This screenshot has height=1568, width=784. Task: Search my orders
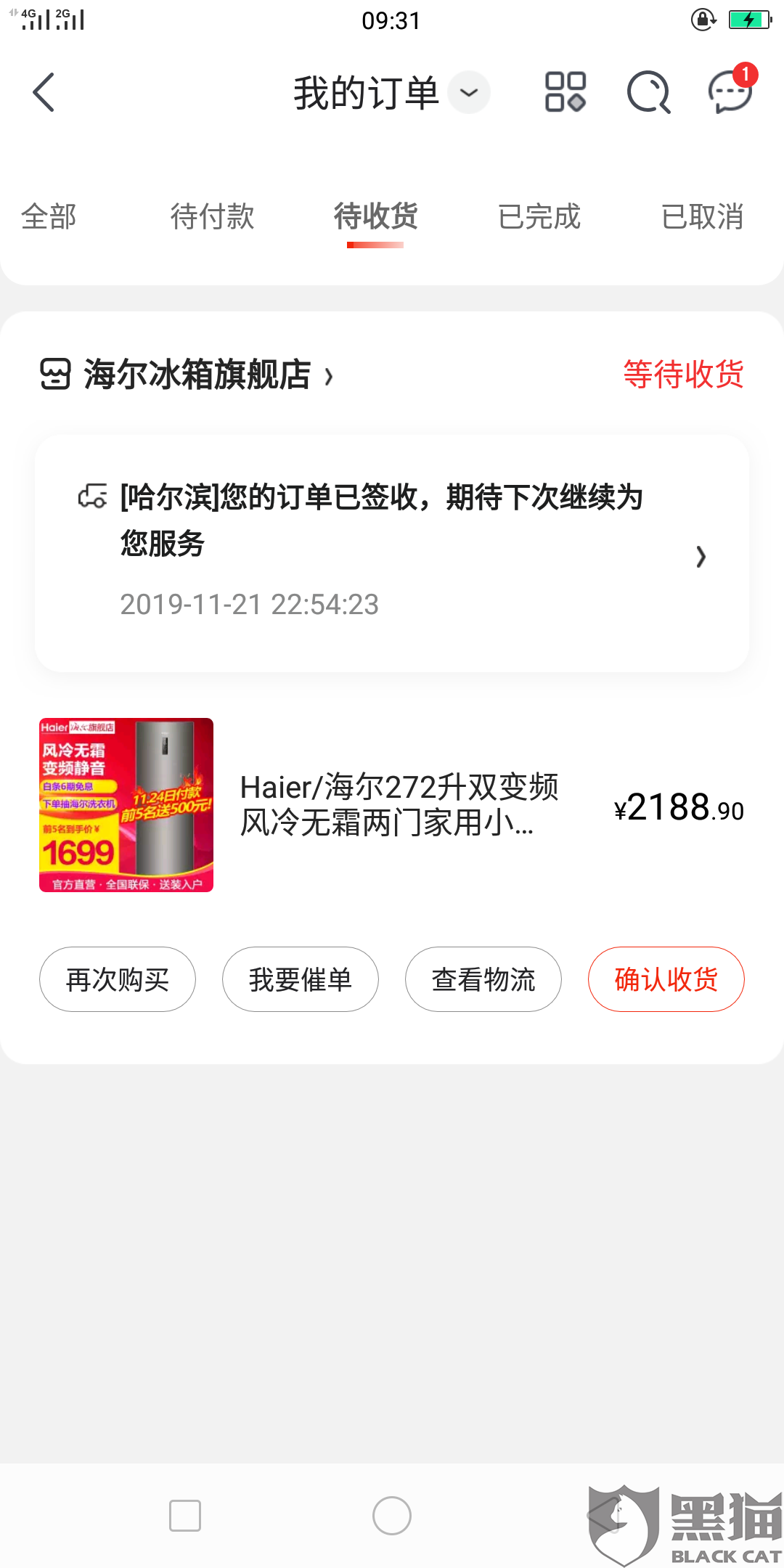[x=648, y=92]
